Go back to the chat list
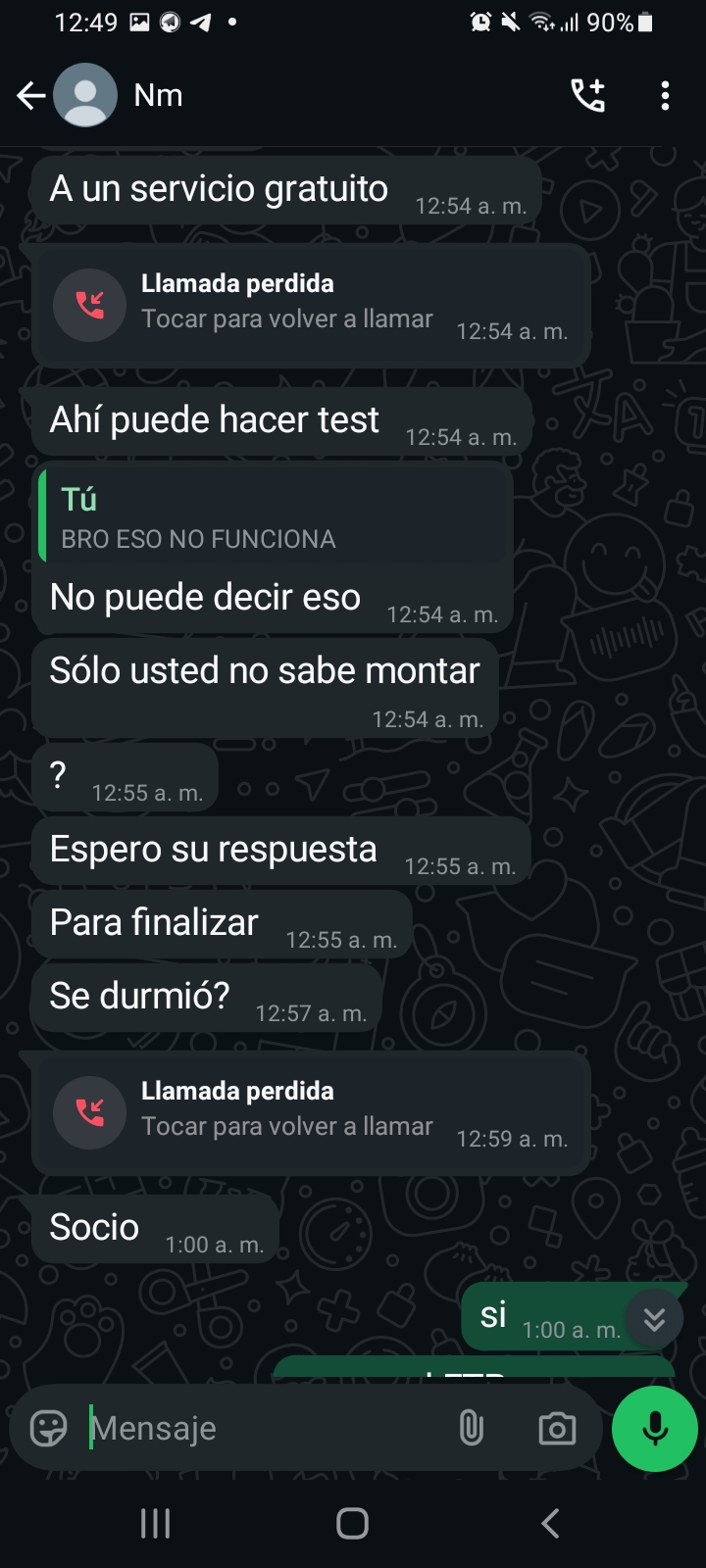Image resolution: width=706 pixels, height=1568 pixels. click(31, 95)
